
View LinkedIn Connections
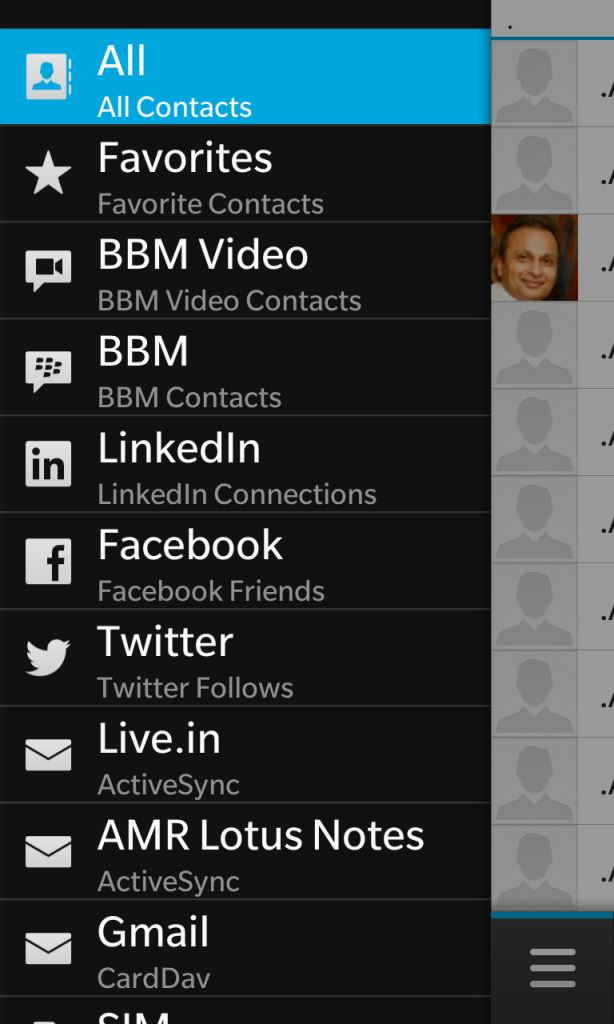tap(245, 465)
